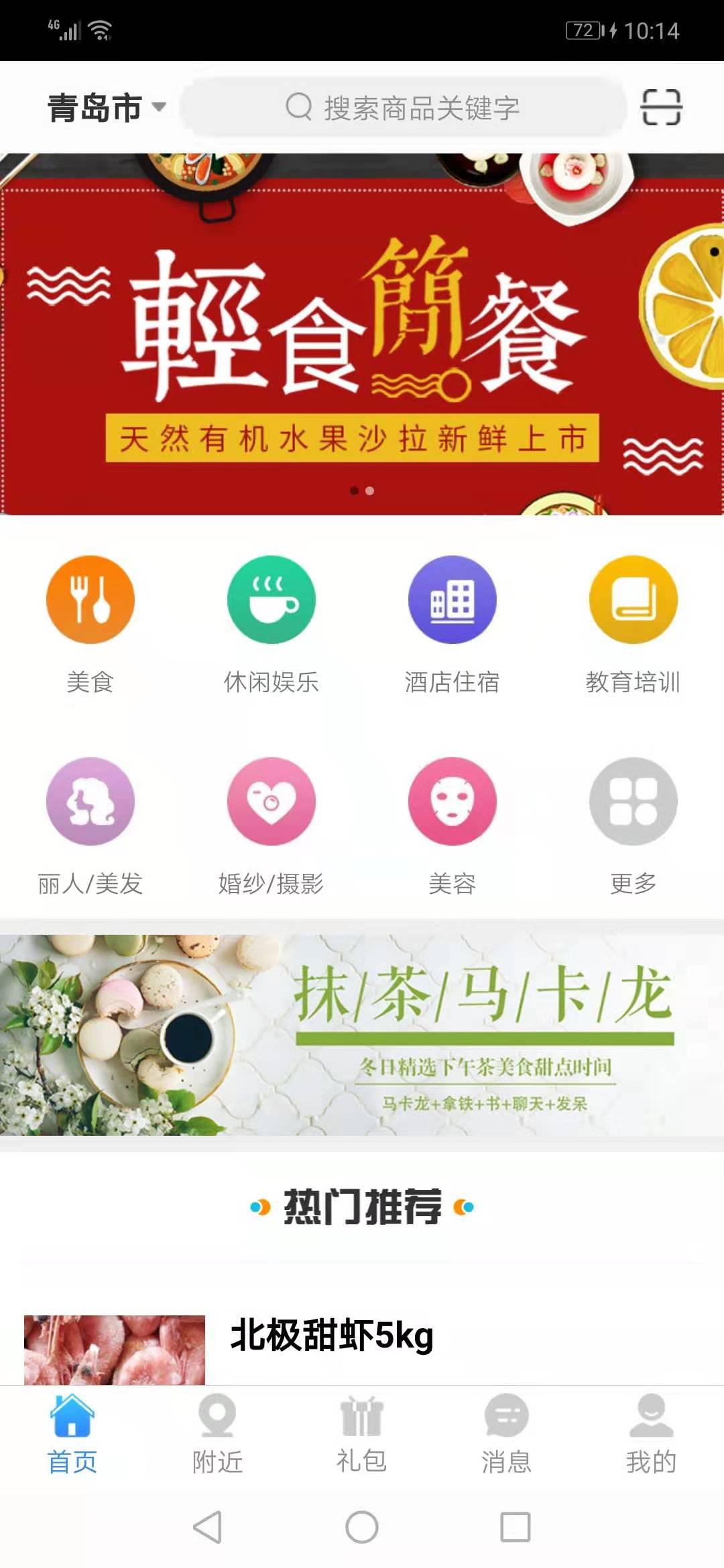
Task: Open the 青岛市 city selector dropdown
Action: 106,107
